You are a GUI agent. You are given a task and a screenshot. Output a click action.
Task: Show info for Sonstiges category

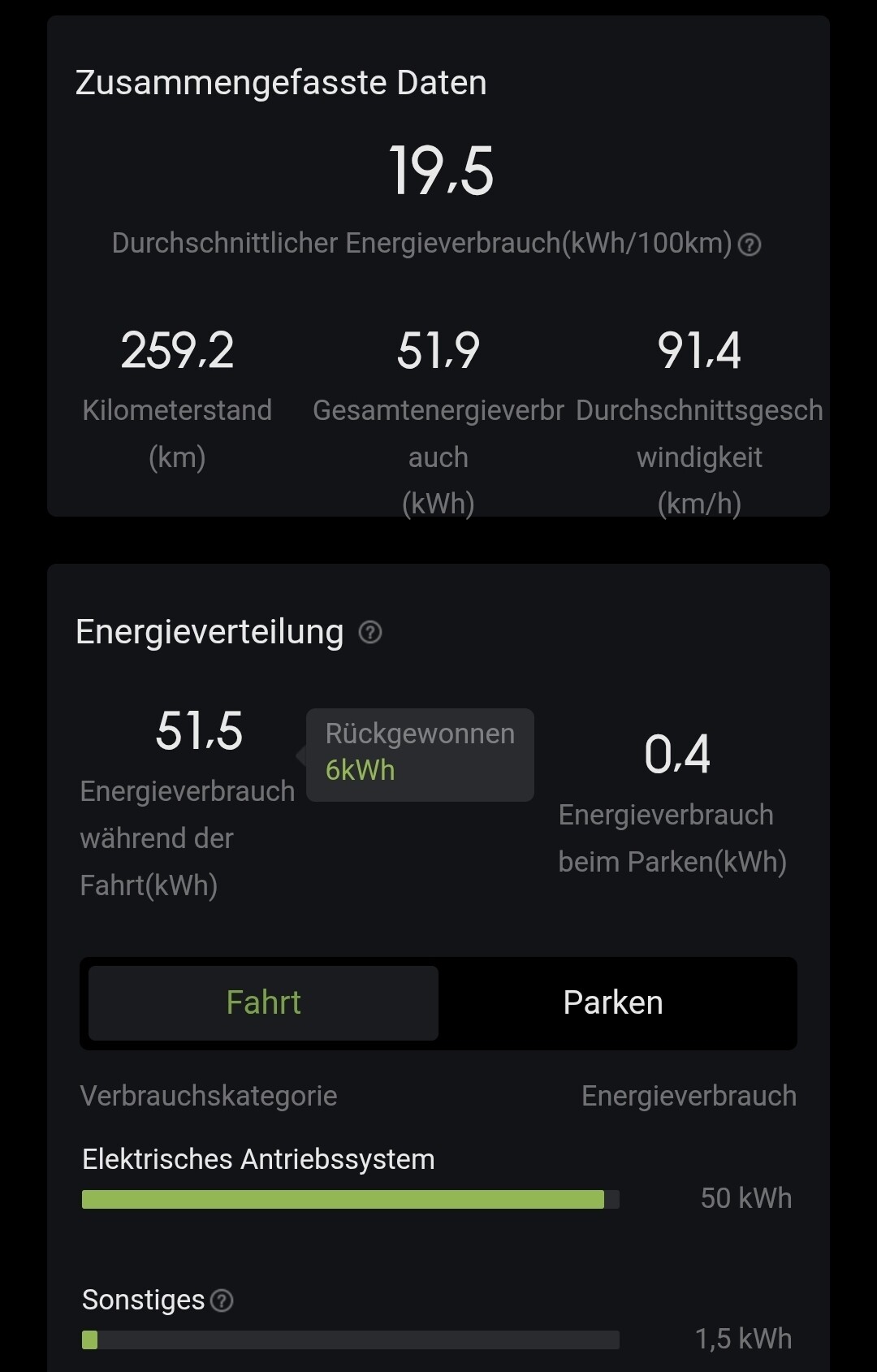tap(222, 1301)
